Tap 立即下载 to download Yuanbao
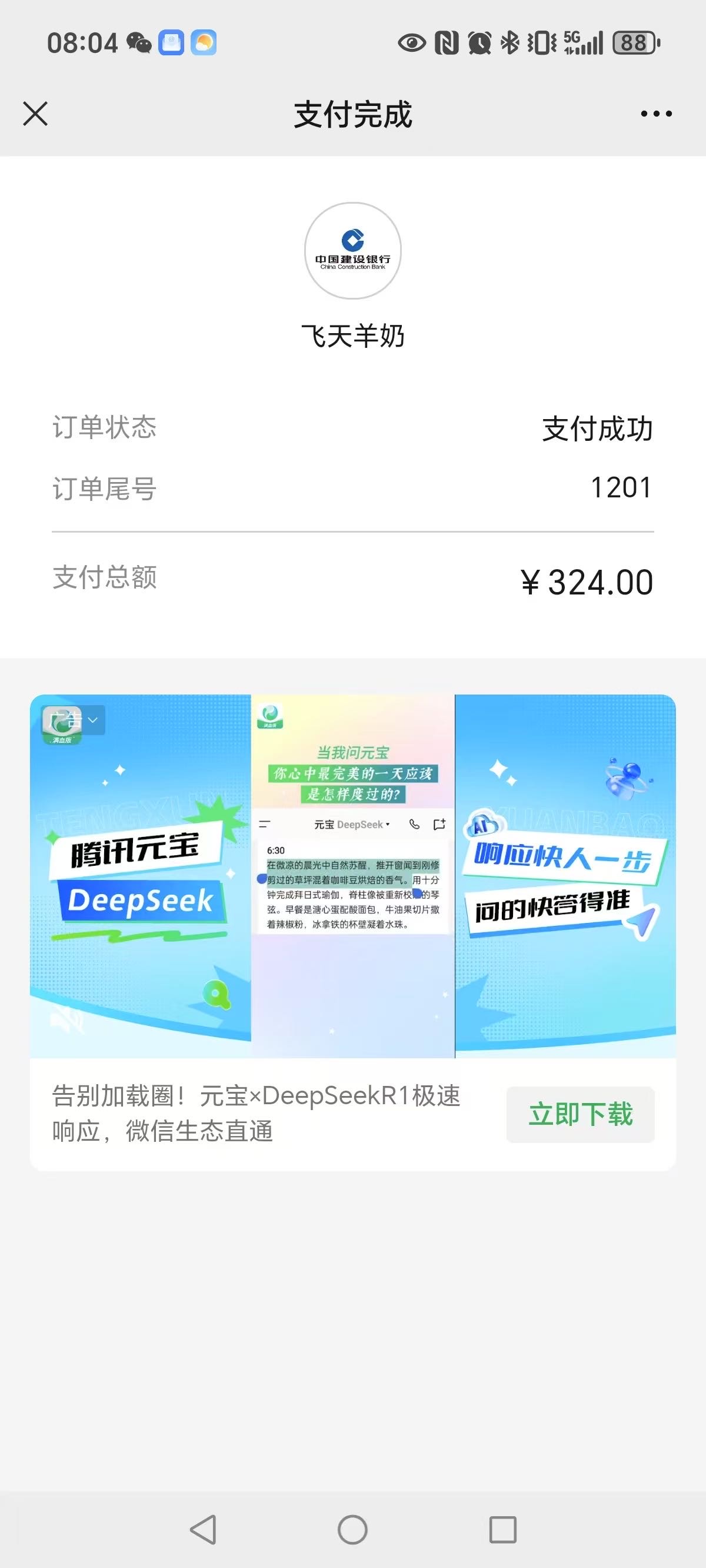706x1568 pixels. (x=580, y=1114)
